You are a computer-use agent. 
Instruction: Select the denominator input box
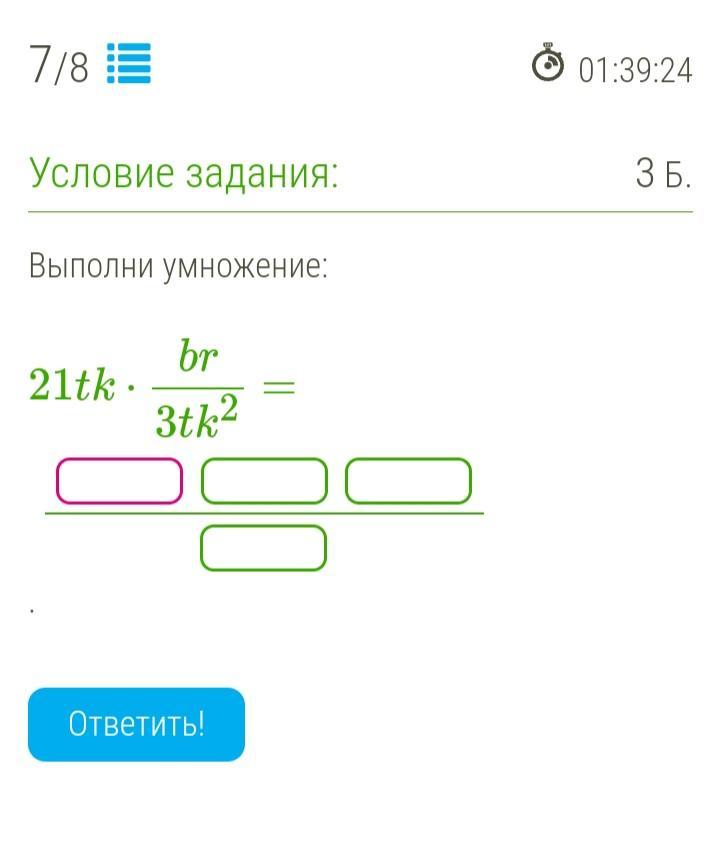264,548
